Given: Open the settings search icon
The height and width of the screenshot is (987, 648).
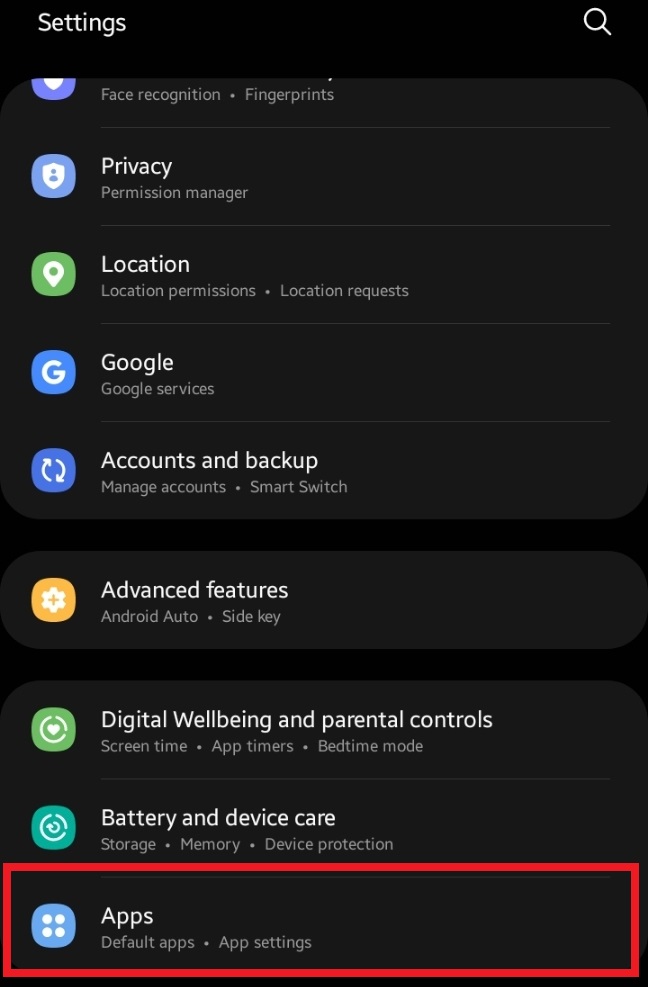Looking at the screenshot, I should [x=597, y=22].
